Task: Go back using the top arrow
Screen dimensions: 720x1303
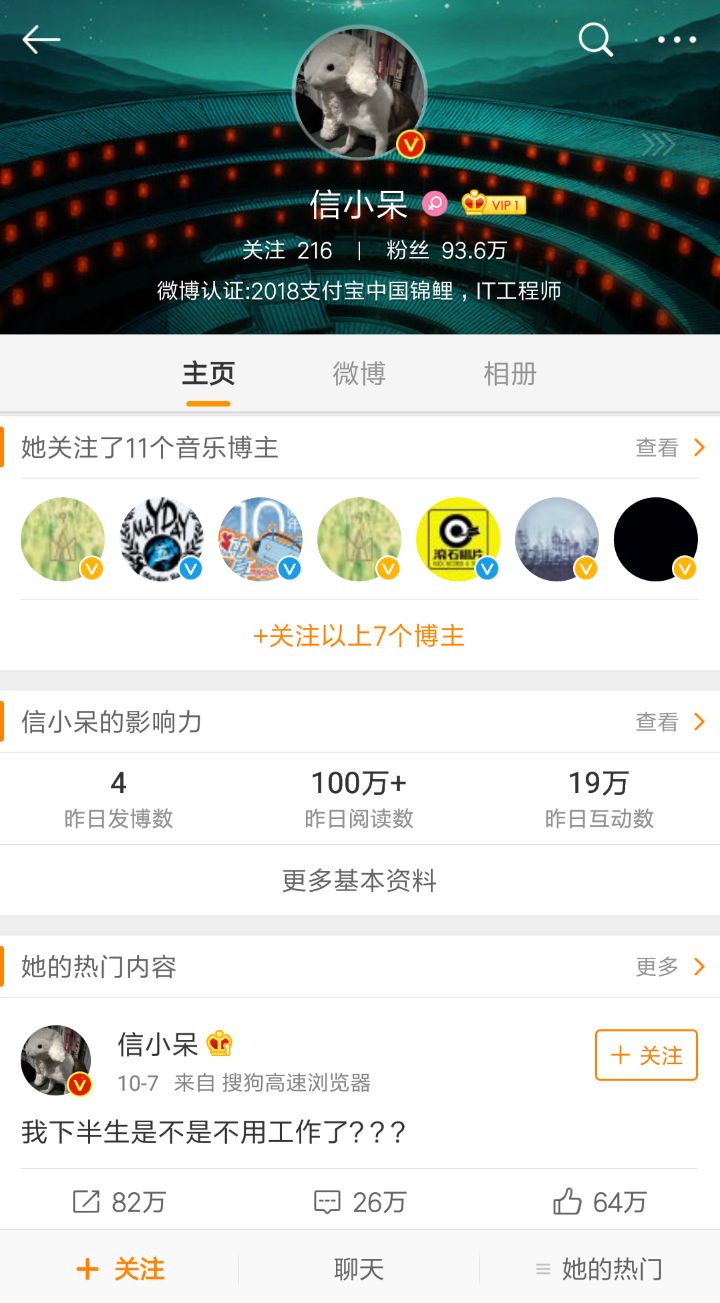Action: pyautogui.click(x=41, y=40)
